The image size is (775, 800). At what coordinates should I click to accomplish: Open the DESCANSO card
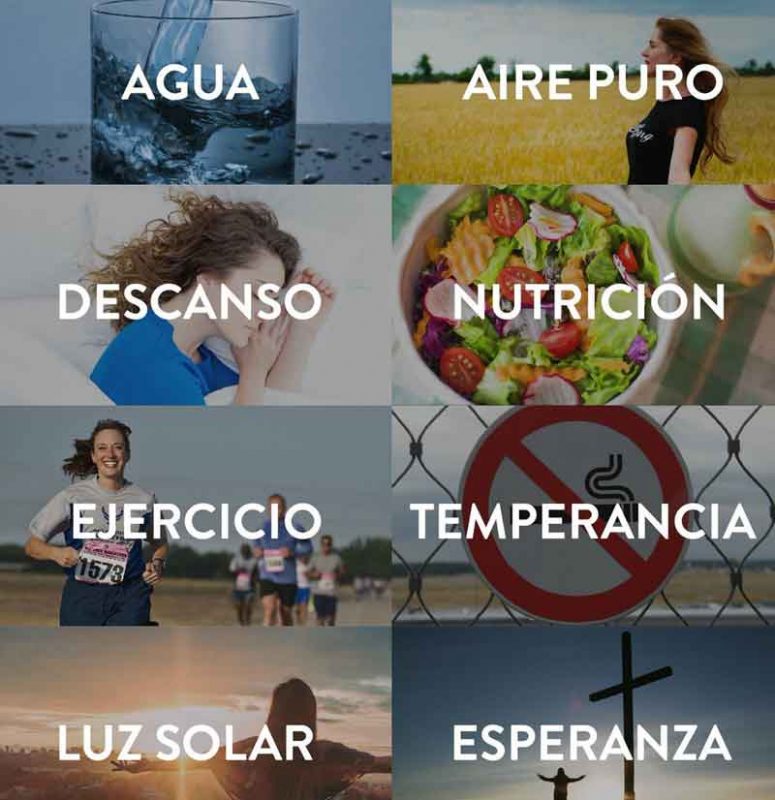point(193,297)
